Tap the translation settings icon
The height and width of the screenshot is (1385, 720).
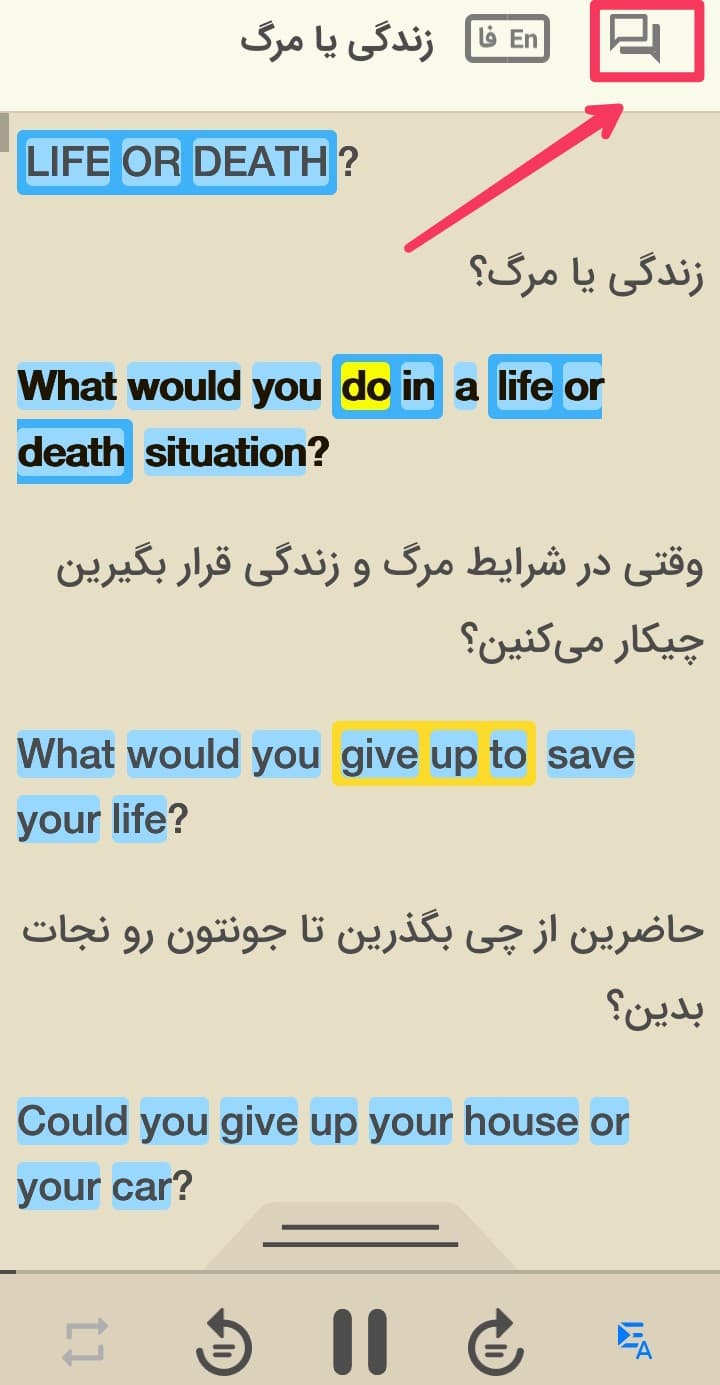coord(634,1340)
